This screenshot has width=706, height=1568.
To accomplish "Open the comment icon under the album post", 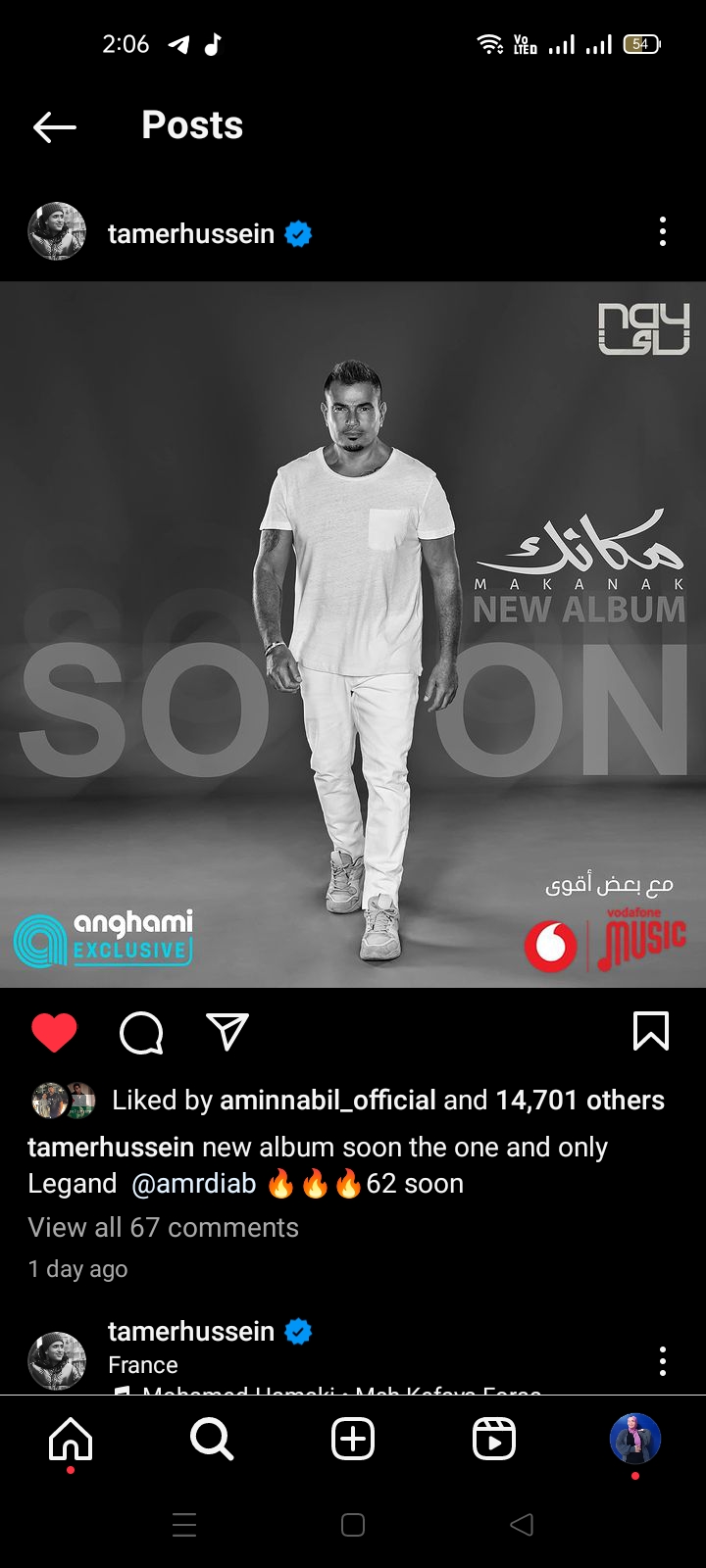I will click(141, 1032).
